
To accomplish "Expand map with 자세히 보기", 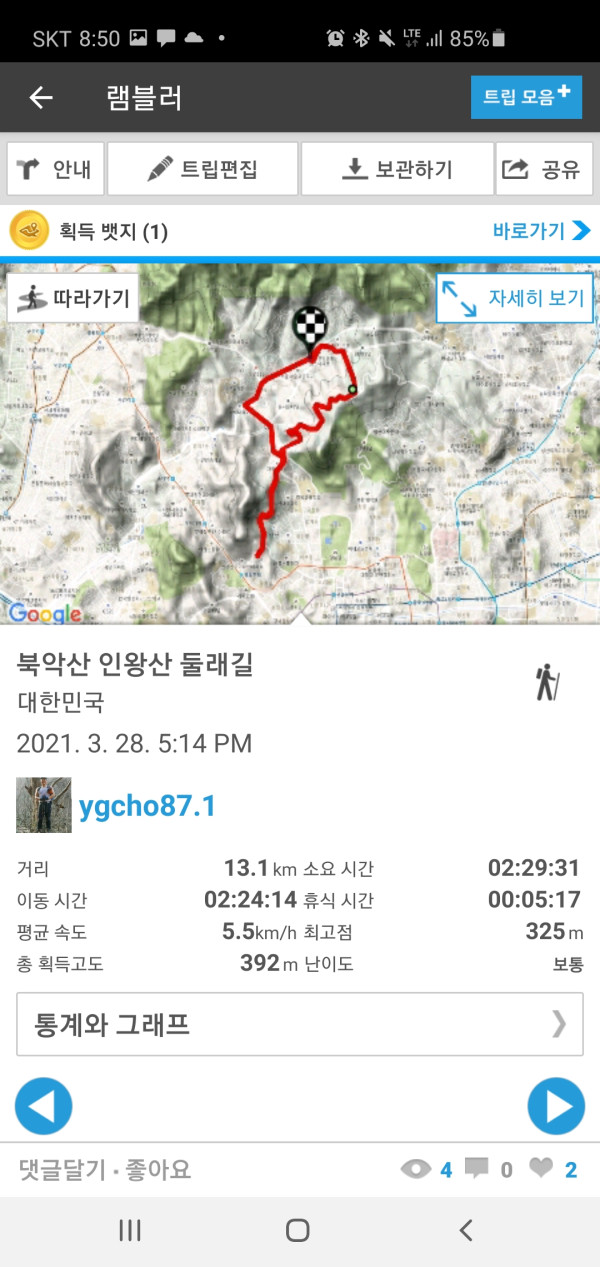I will (x=515, y=297).
